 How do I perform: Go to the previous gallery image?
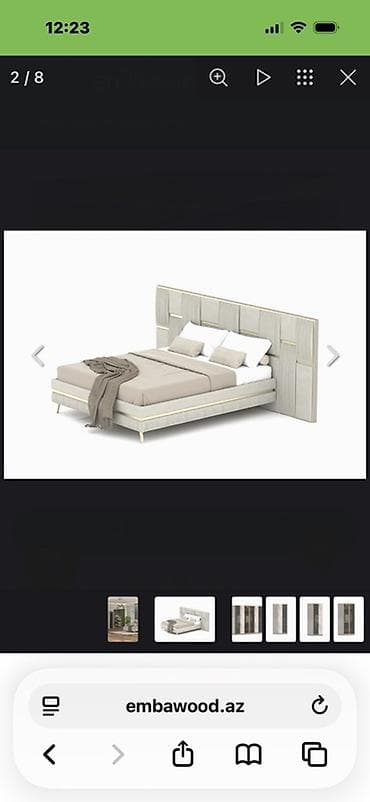pyautogui.click(x=38, y=355)
